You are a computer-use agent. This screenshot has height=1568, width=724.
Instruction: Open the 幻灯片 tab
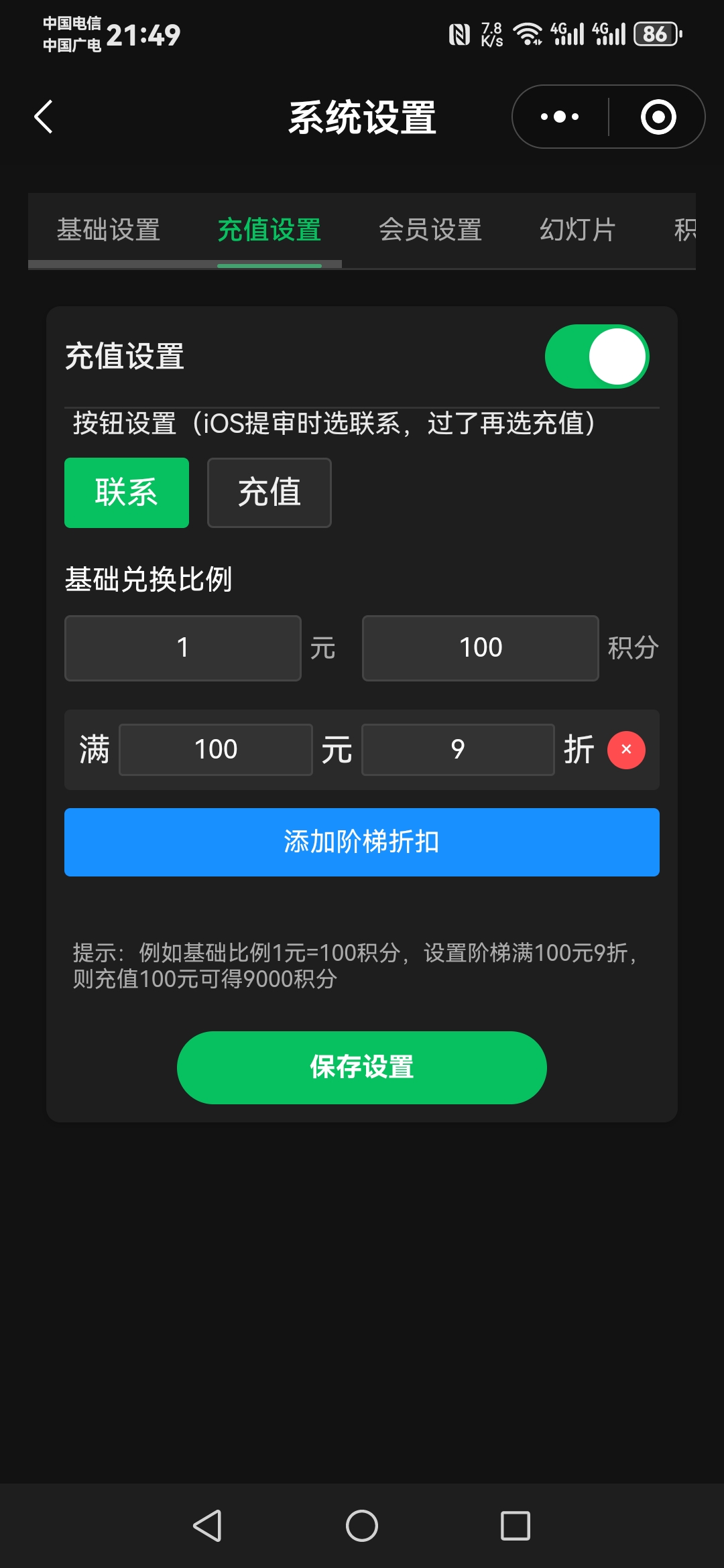pos(578,230)
